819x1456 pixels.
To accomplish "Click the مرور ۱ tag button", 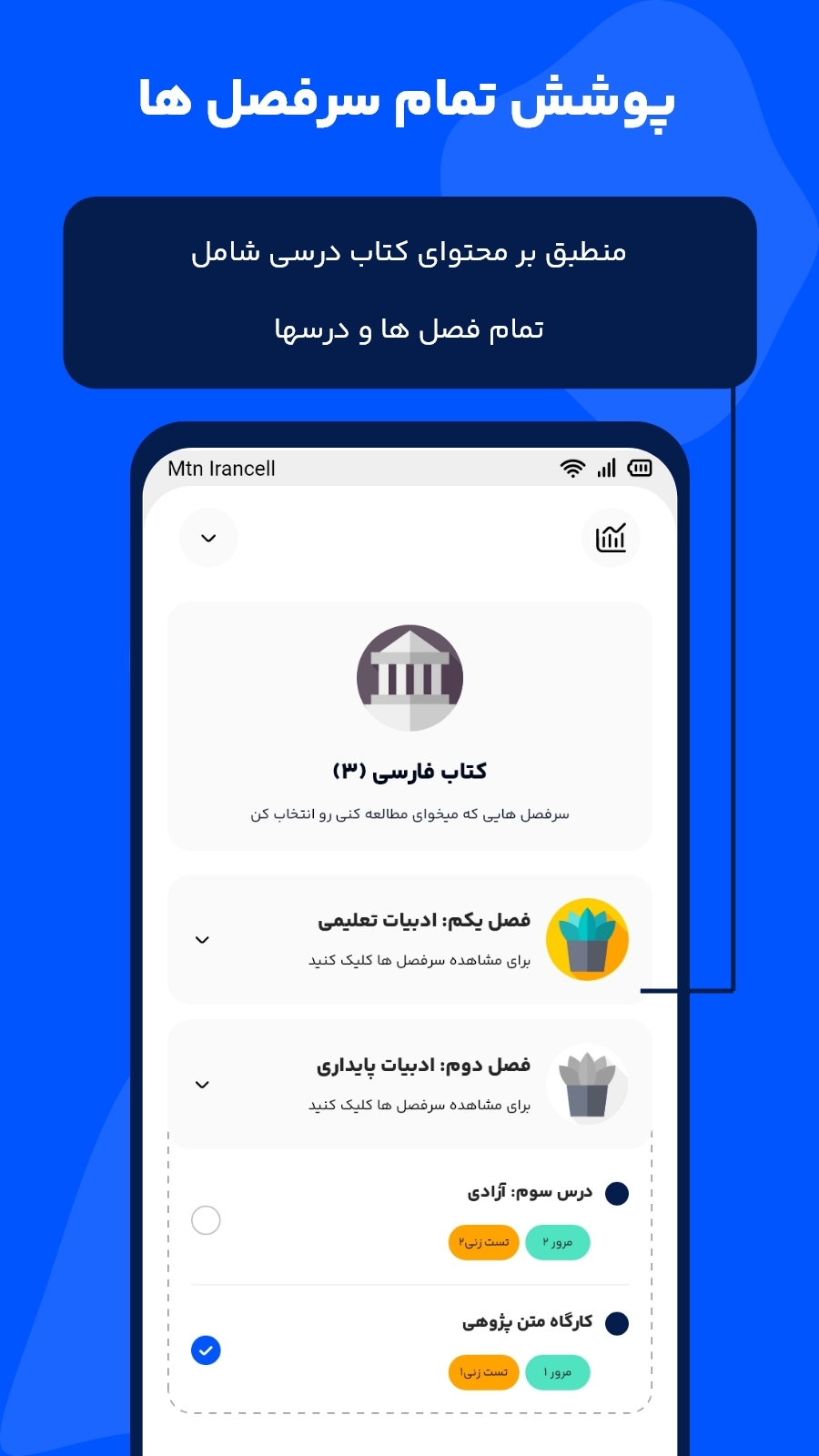I will [x=558, y=1372].
